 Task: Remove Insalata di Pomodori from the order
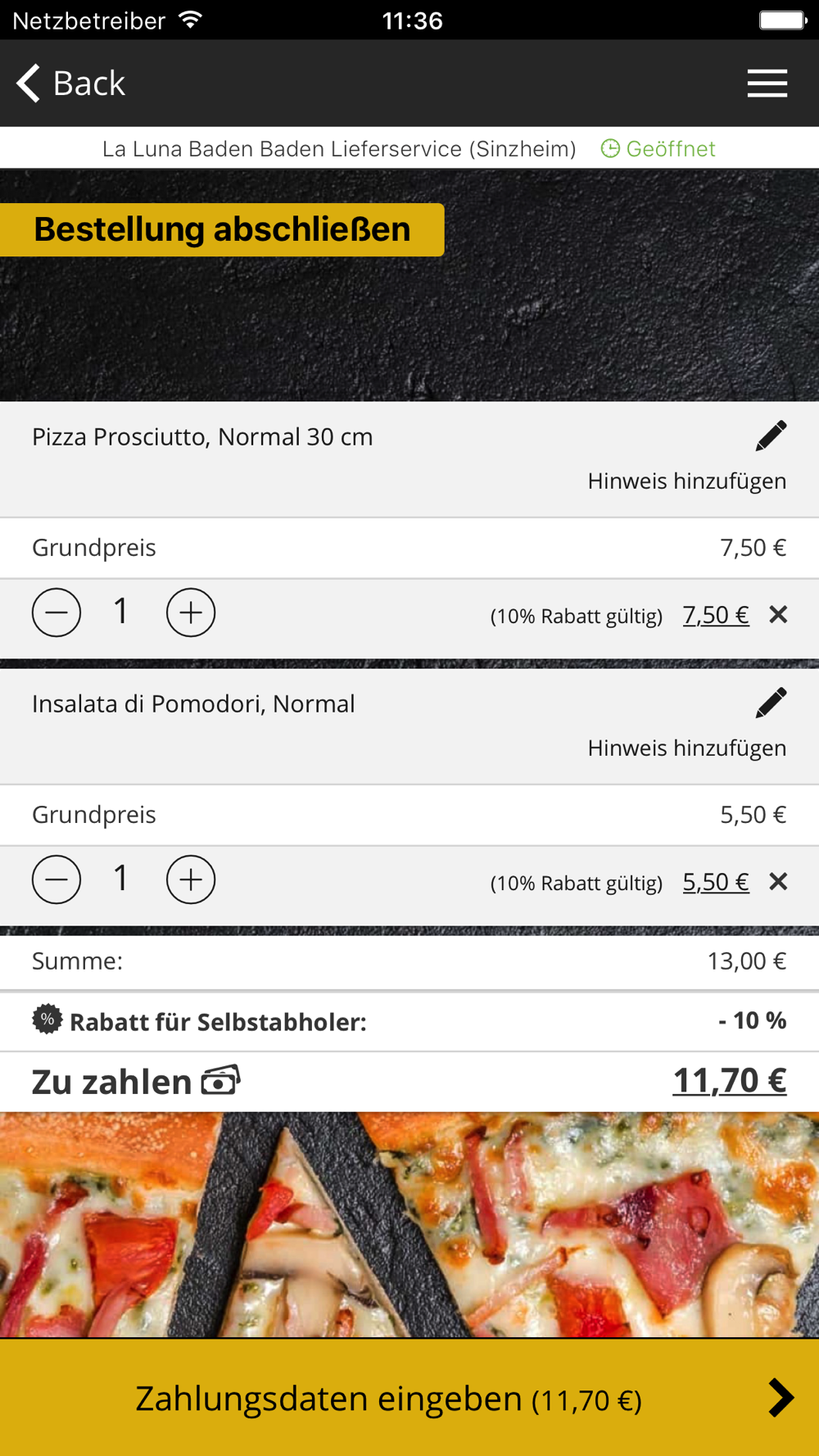tap(778, 881)
